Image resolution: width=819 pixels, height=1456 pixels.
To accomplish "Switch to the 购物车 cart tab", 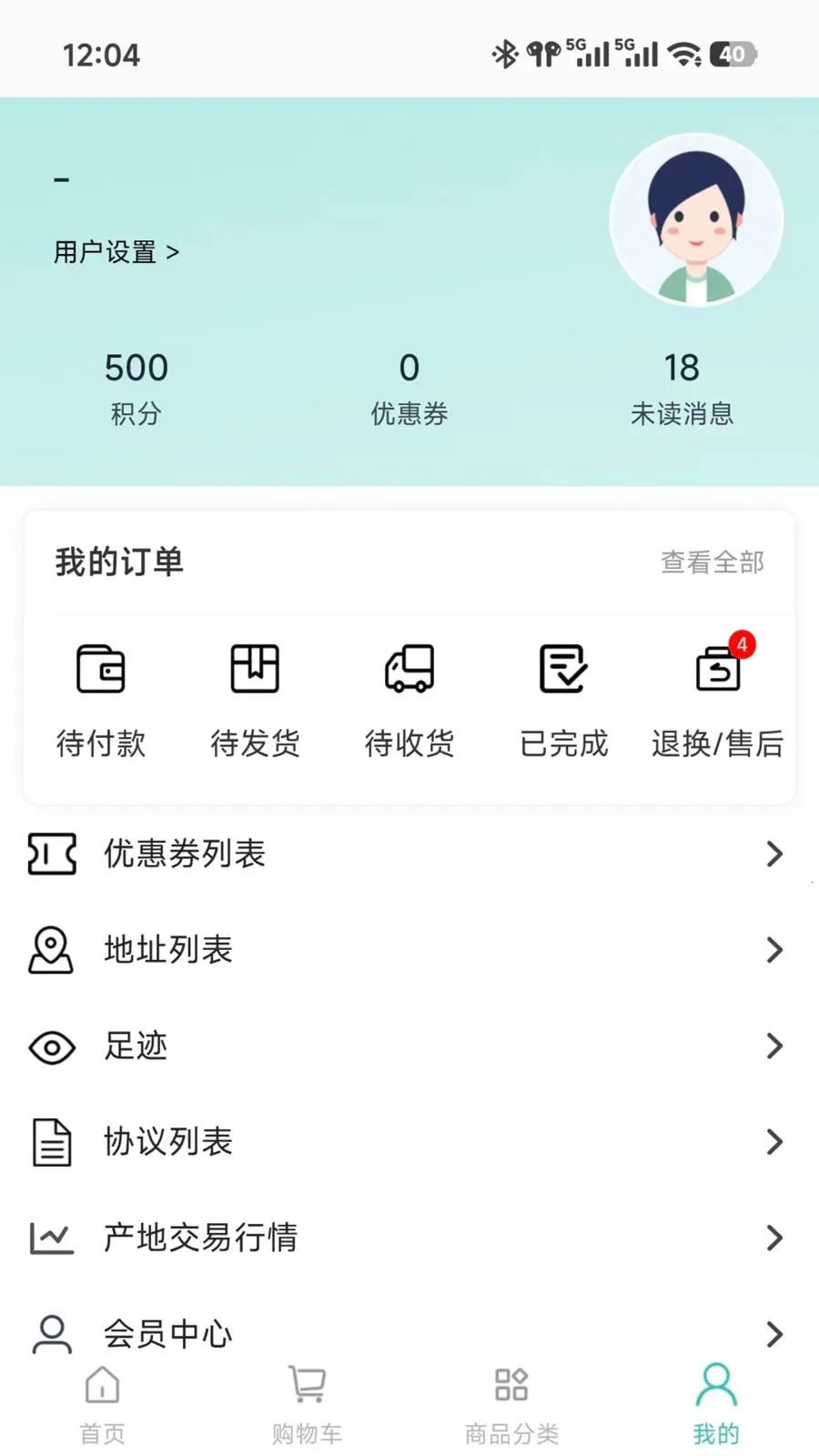I will (307, 1405).
